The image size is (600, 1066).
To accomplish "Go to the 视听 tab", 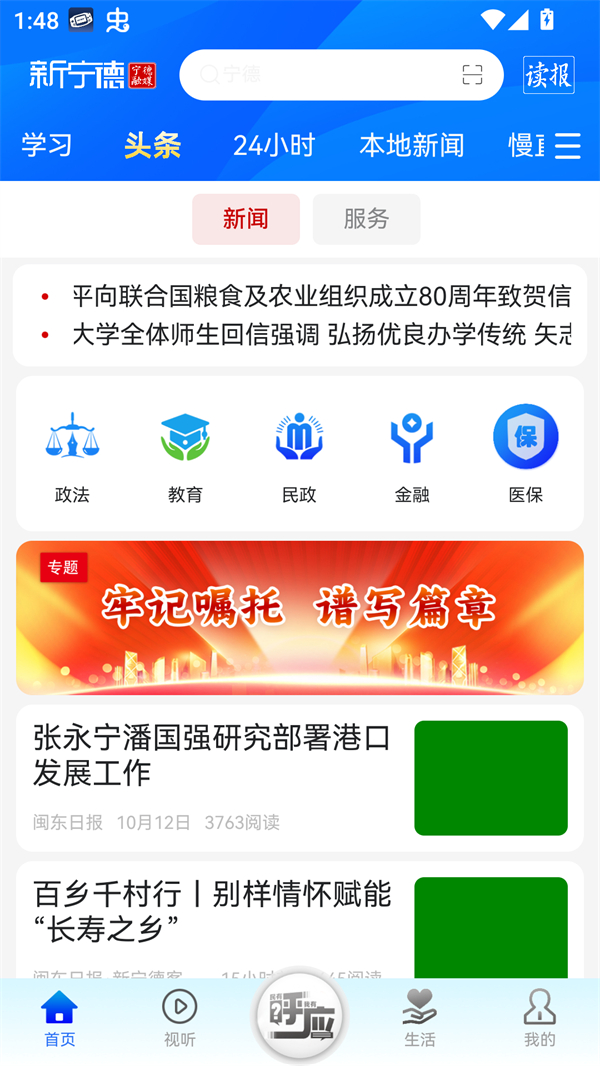I will point(180,1018).
